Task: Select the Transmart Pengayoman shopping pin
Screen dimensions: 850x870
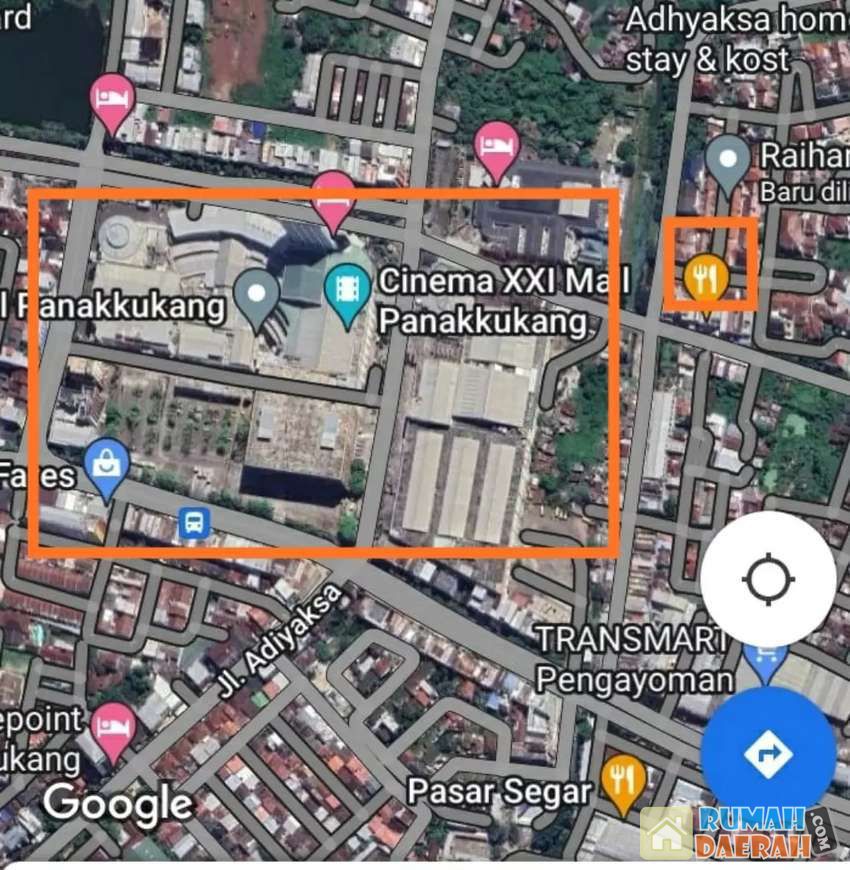Action: coord(764,657)
